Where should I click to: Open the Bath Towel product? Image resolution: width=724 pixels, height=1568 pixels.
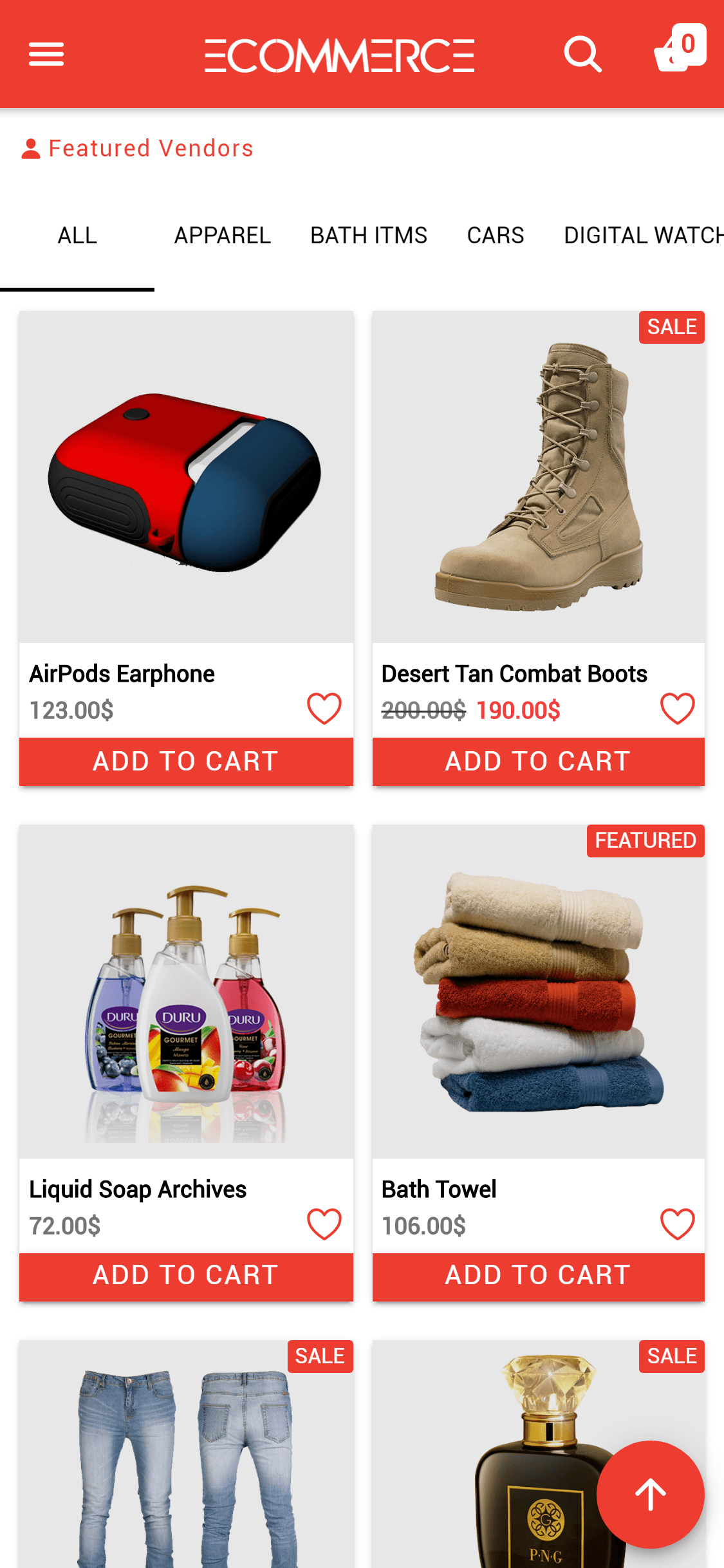pyautogui.click(x=539, y=991)
